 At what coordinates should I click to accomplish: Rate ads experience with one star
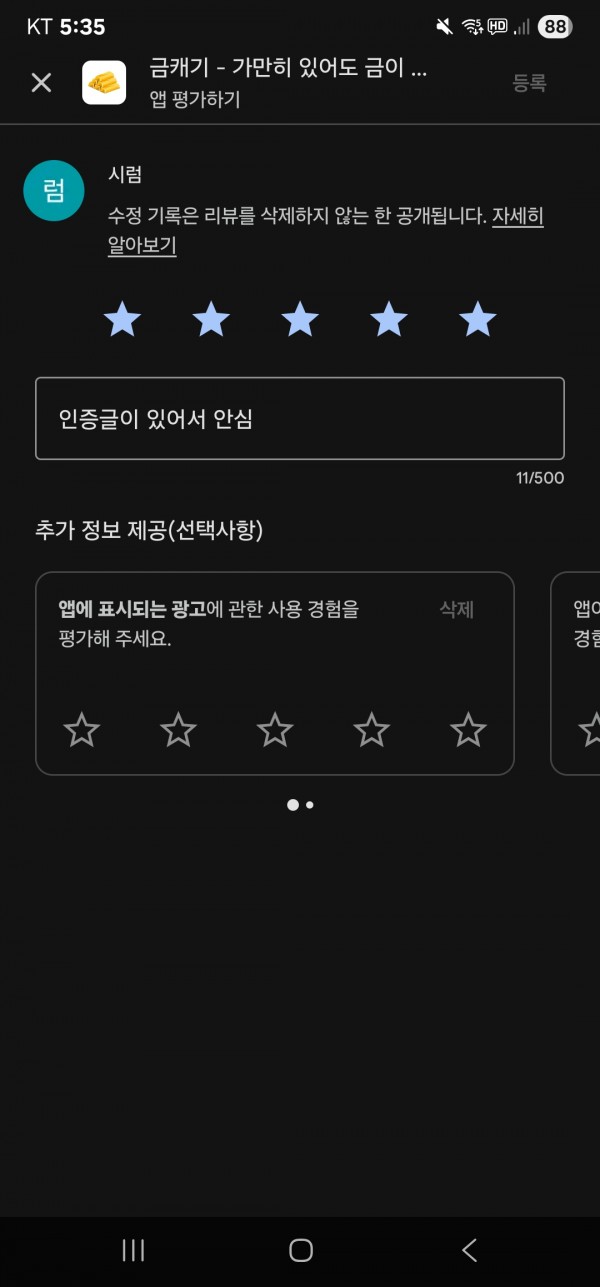[x=82, y=731]
